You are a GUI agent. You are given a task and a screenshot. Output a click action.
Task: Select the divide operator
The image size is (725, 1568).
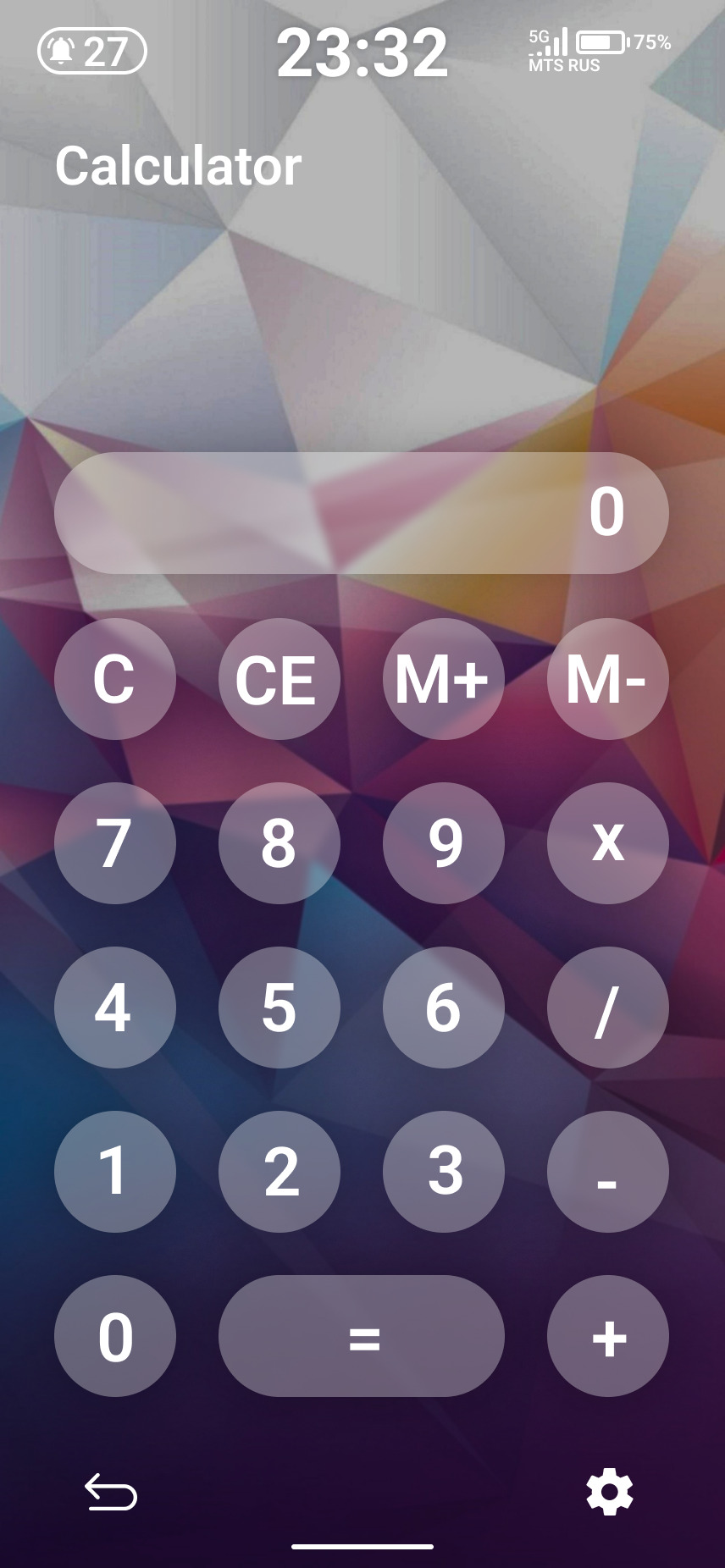pyautogui.click(x=607, y=1008)
